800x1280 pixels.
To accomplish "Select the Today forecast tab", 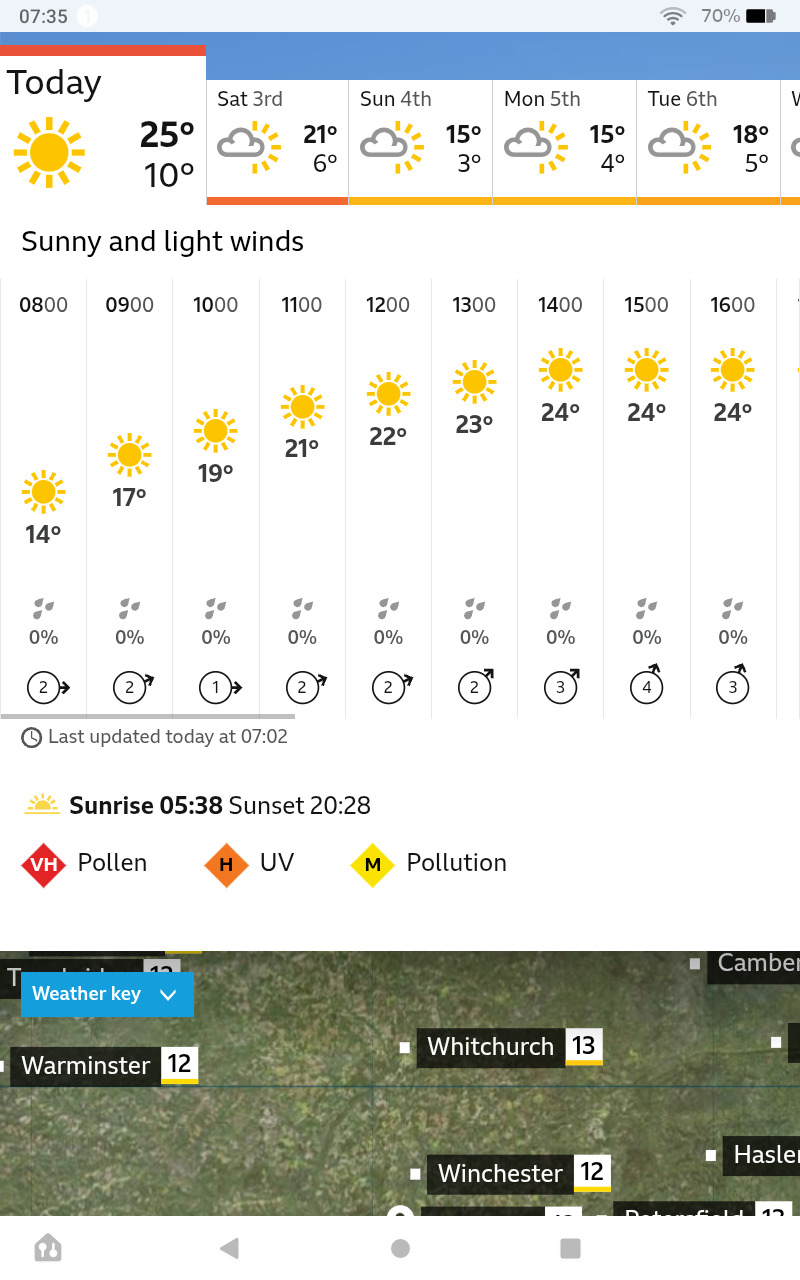I will (x=102, y=127).
